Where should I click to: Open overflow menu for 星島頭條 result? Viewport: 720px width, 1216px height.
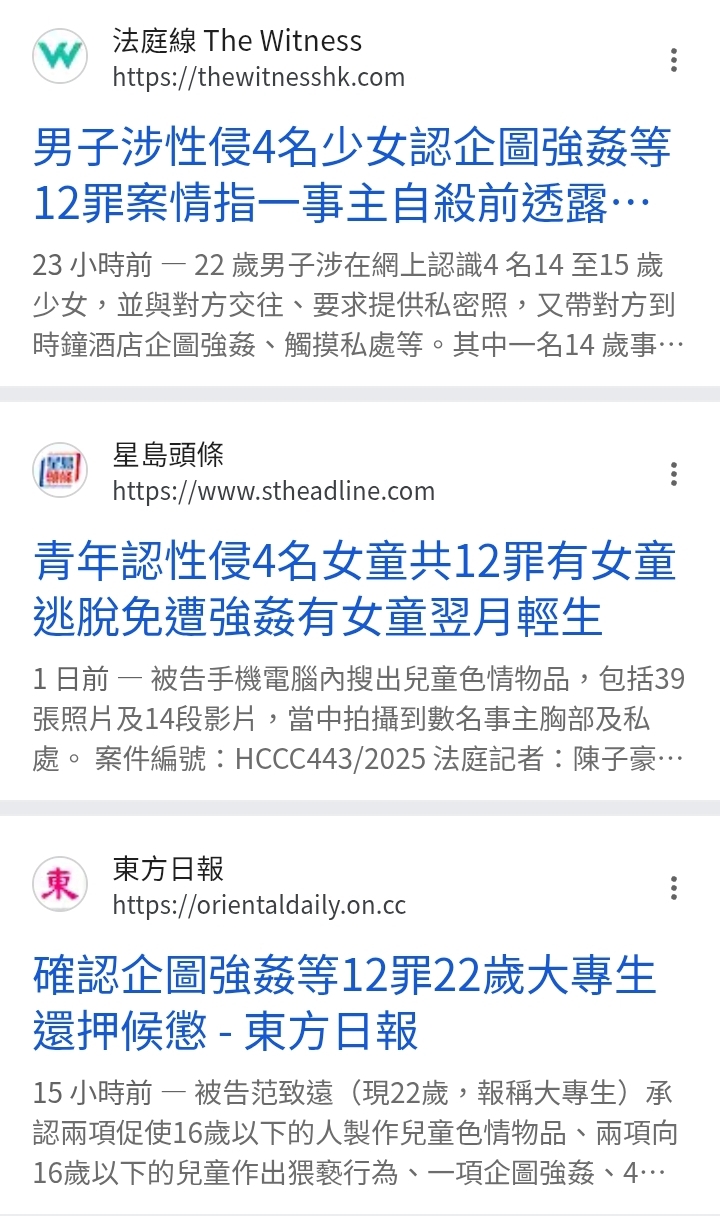[x=675, y=473]
